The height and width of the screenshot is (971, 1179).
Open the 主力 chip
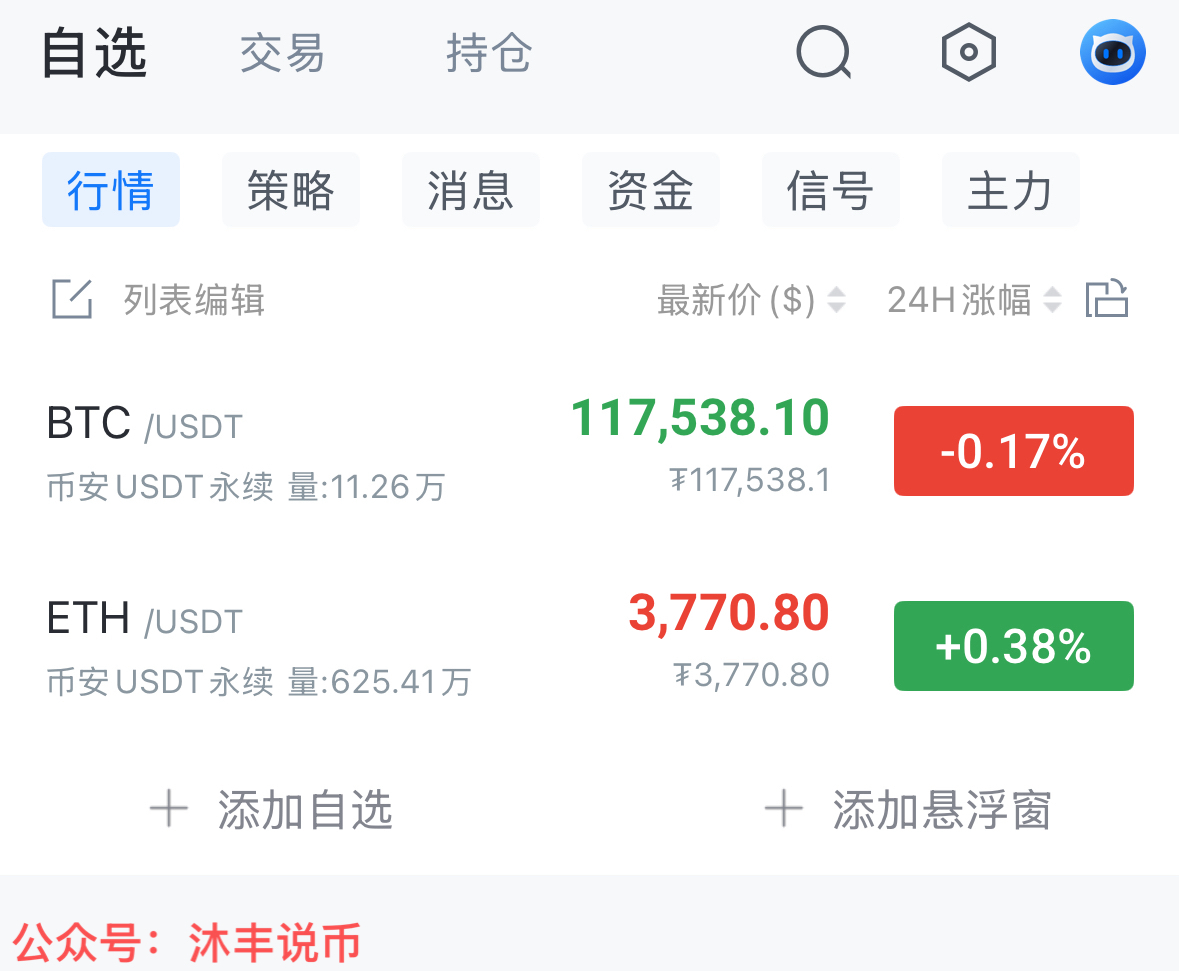pos(1010,190)
